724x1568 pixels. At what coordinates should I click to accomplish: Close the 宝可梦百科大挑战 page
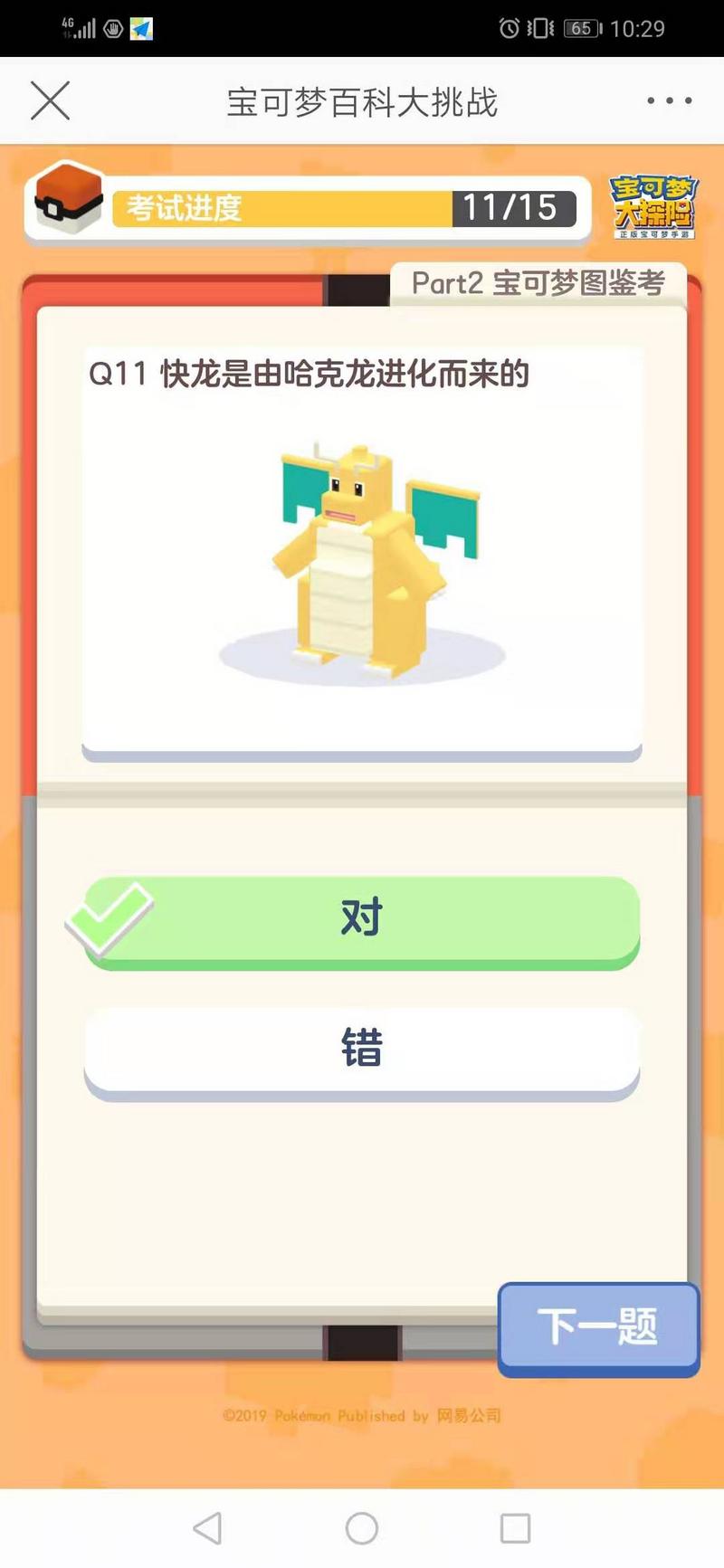click(50, 100)
